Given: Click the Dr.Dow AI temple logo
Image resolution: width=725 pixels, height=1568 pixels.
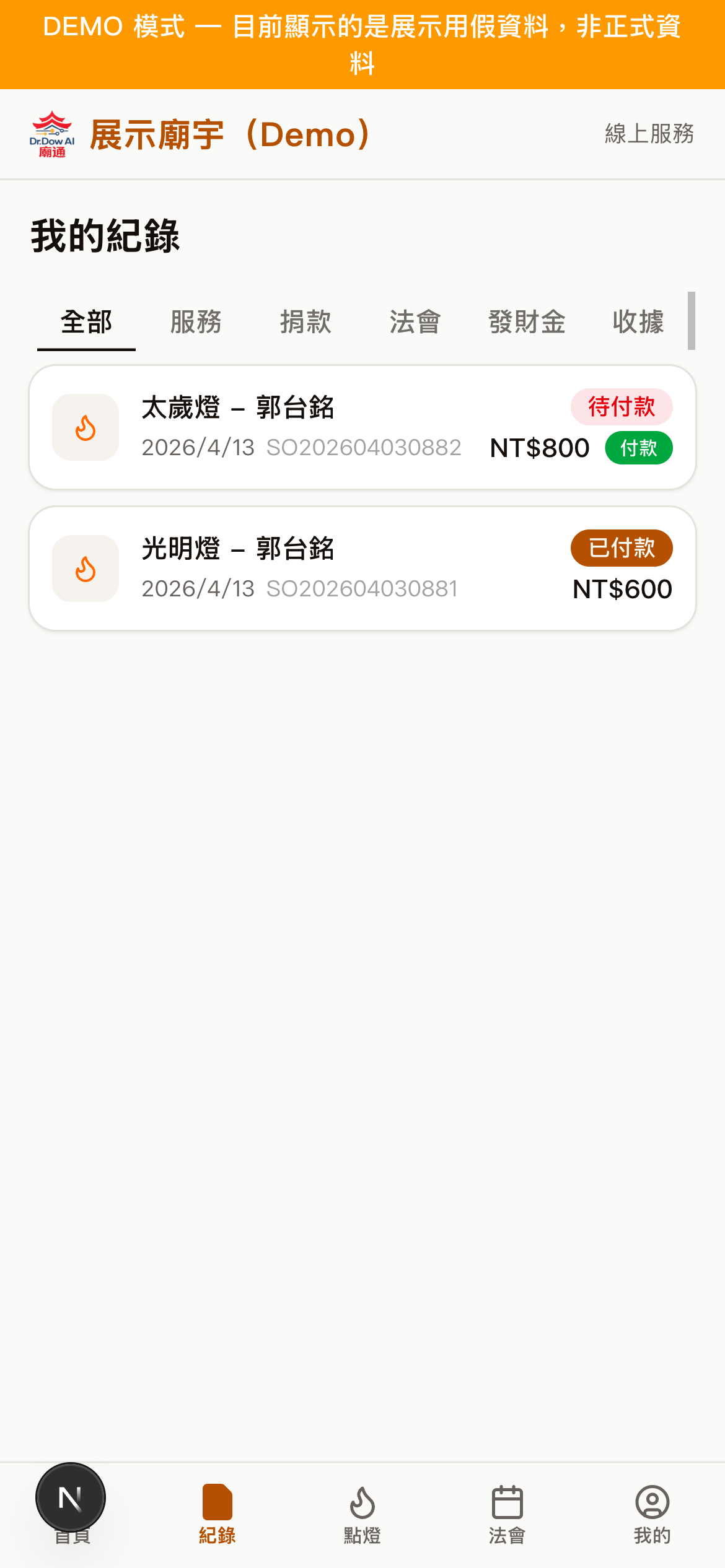Looking at the screenshot, I should pyautogui.click(x=53, y=133).
